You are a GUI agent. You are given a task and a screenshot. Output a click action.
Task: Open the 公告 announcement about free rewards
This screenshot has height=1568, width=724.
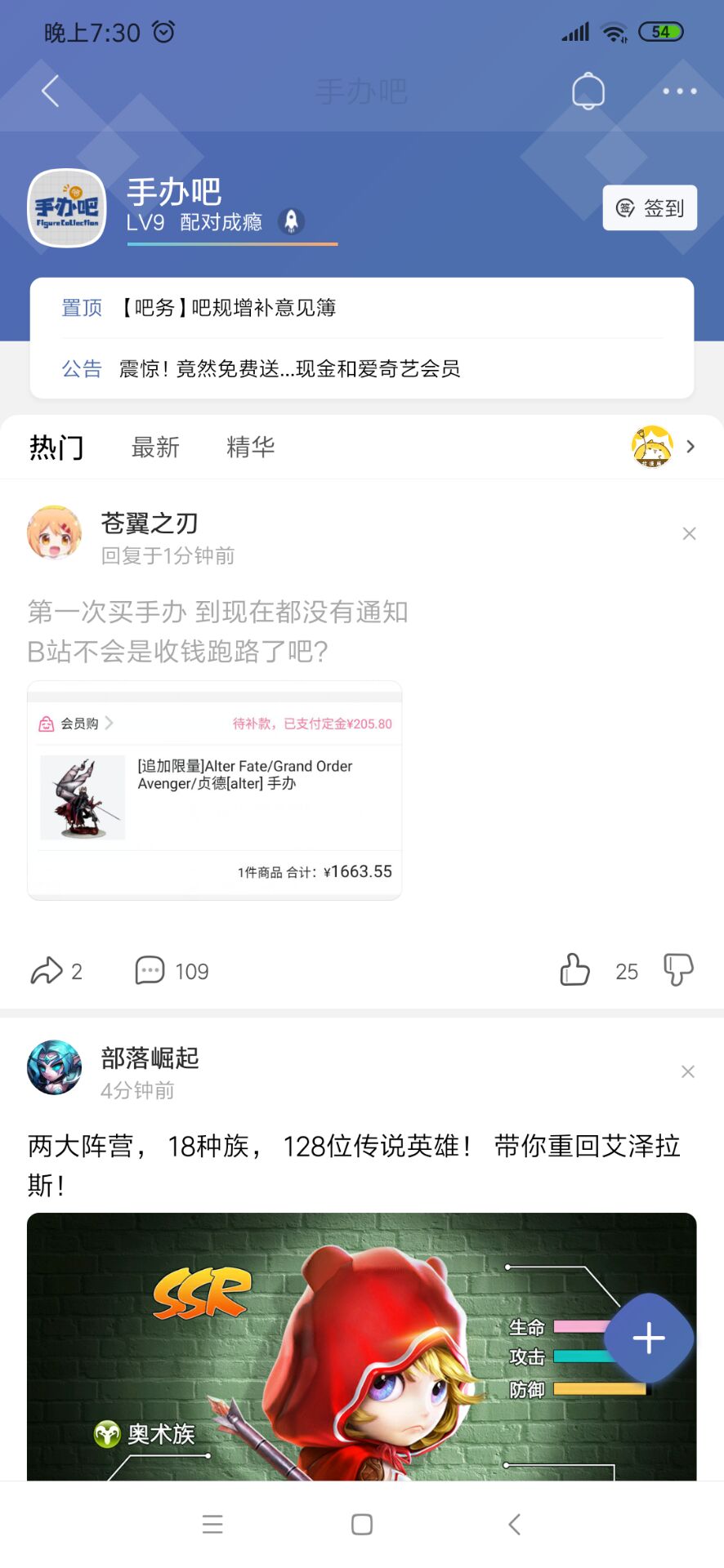(x=289, y=369)
